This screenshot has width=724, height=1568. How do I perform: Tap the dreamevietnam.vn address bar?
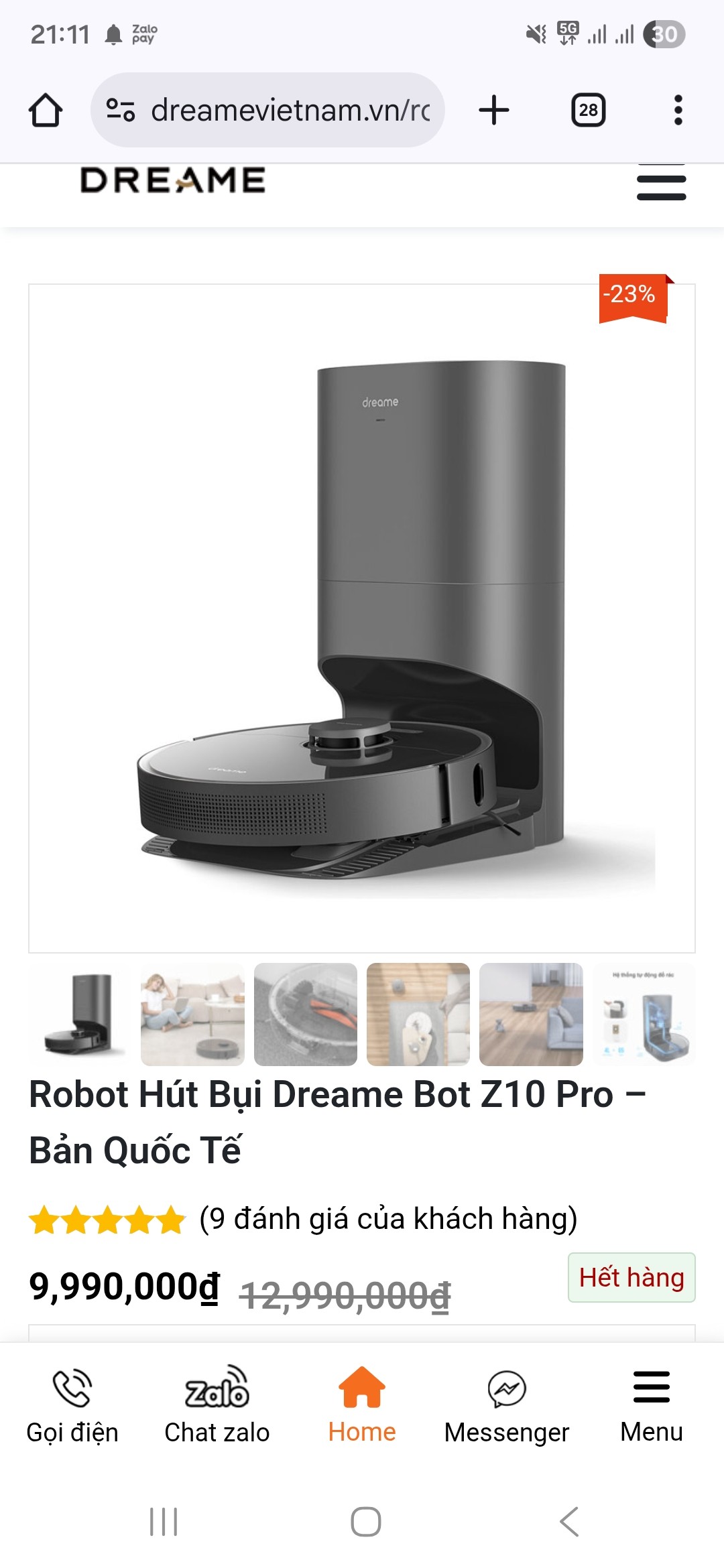pyautogui.click(x=268, y=110)
